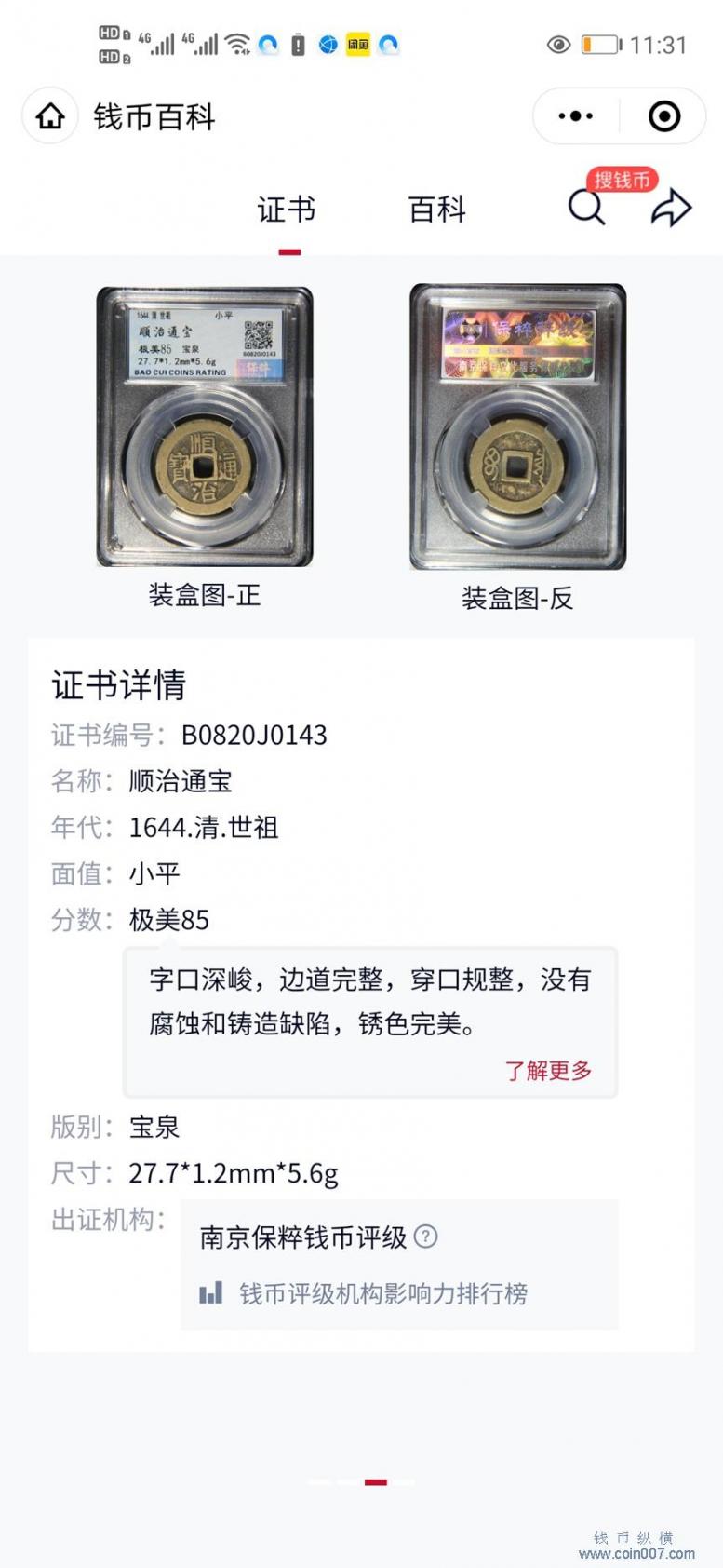Open 钱币评级机构影响力排行榜 ranking
Image resolution: width=723 pixels, height=1568 pixels.
[x=382, y=1293]
